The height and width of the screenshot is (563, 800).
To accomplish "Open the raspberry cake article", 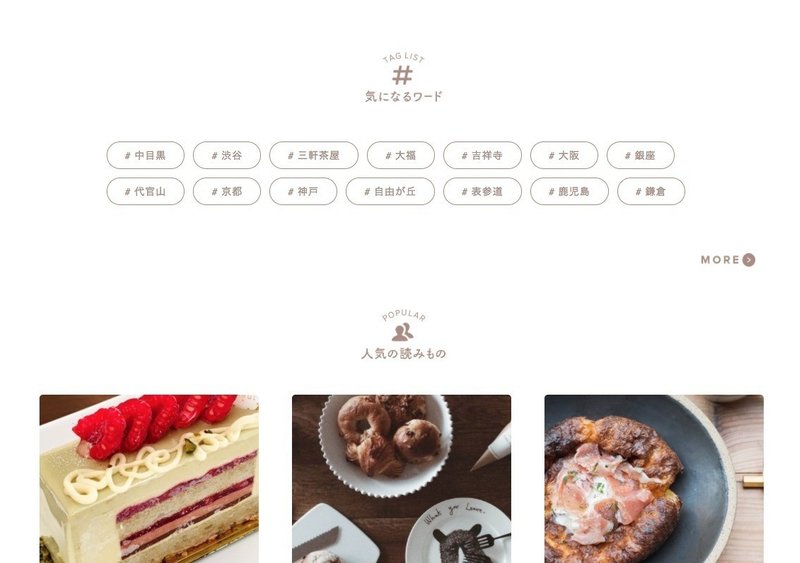I will click(149, 478).
